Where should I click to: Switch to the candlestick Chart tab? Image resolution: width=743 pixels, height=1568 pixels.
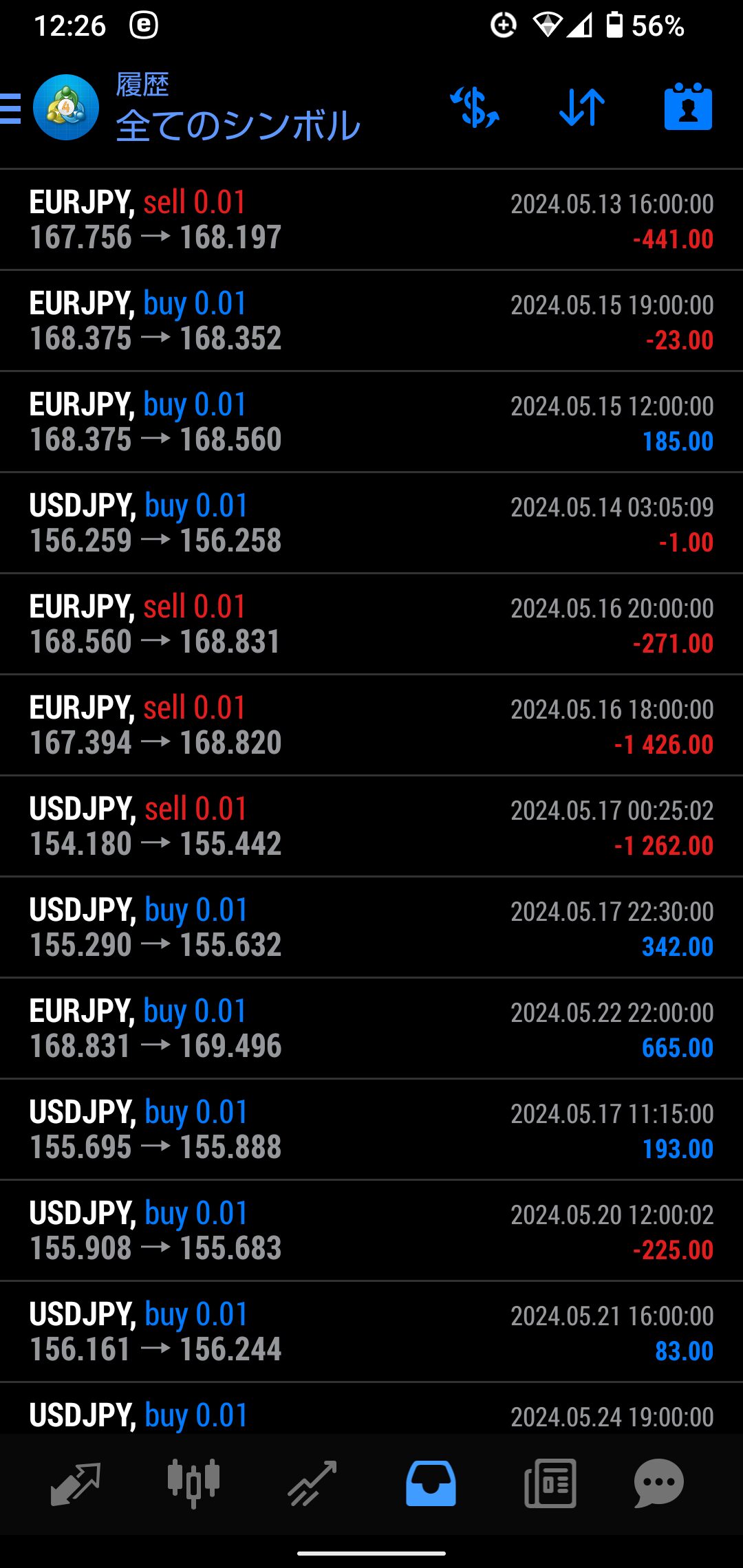coord(194,1483)
